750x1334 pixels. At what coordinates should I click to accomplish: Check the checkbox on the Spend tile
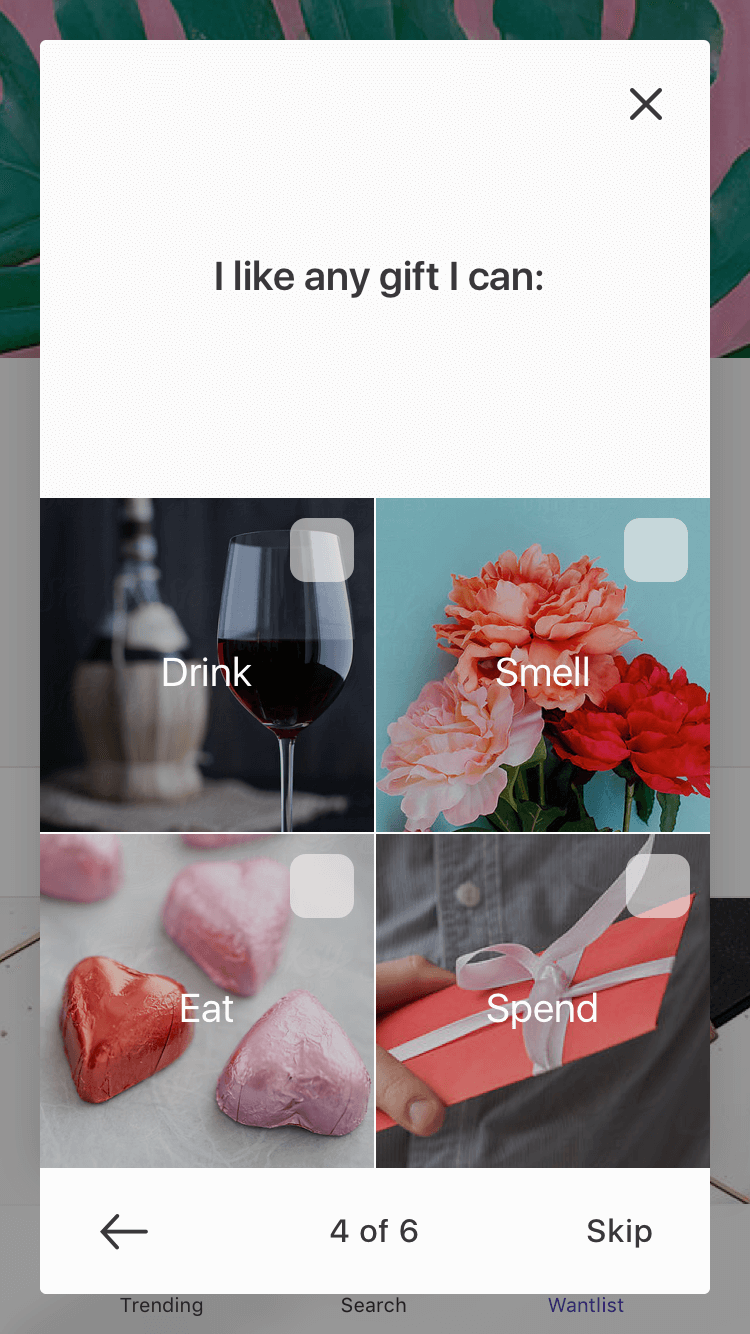pos(657,885)
